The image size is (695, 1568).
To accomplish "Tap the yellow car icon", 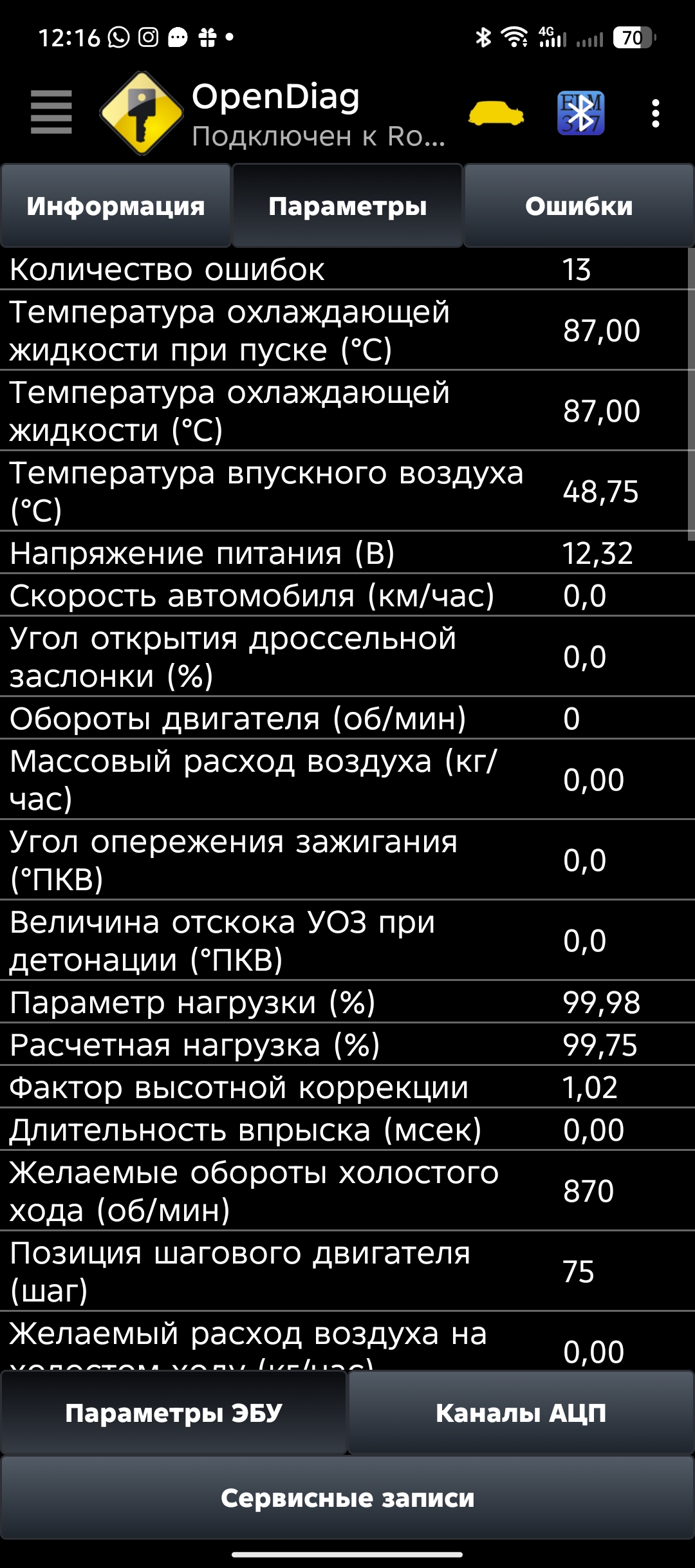I will point(496,114).
